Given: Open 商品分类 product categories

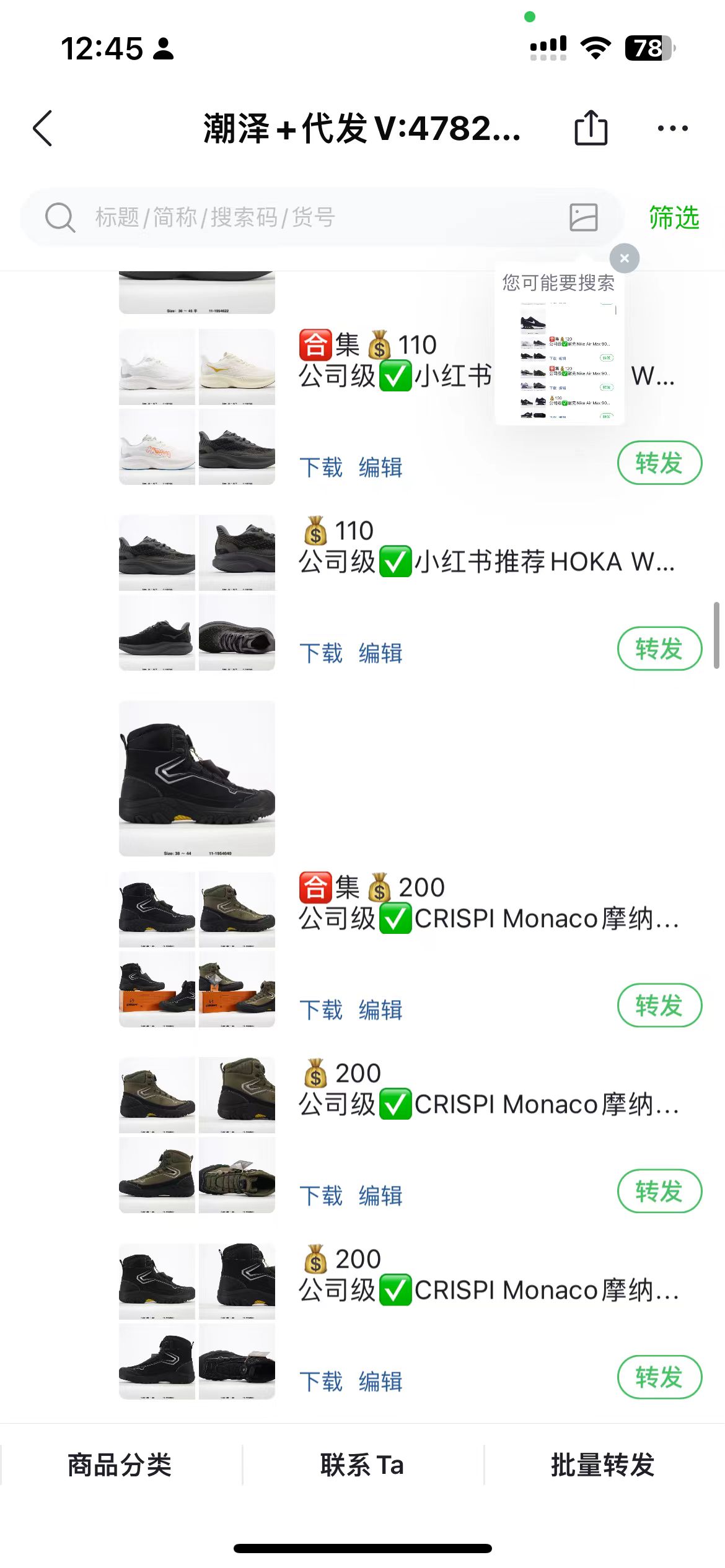Looking at the screenshot, I should click(x=120, y=1465).
